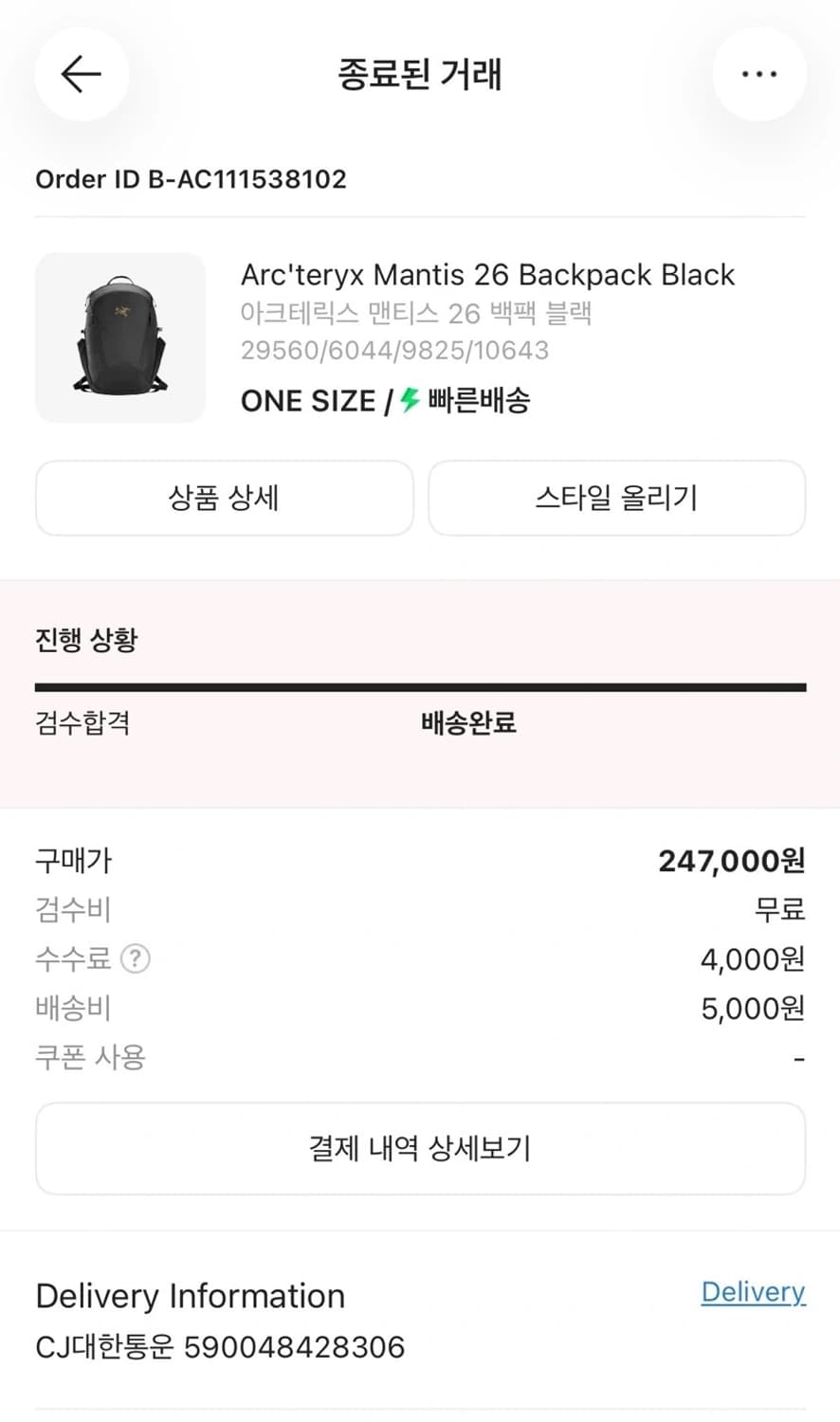Tap the Delivery Information heading
The width and height of the screenshot is (840, 1422).
click(190, 1295)
